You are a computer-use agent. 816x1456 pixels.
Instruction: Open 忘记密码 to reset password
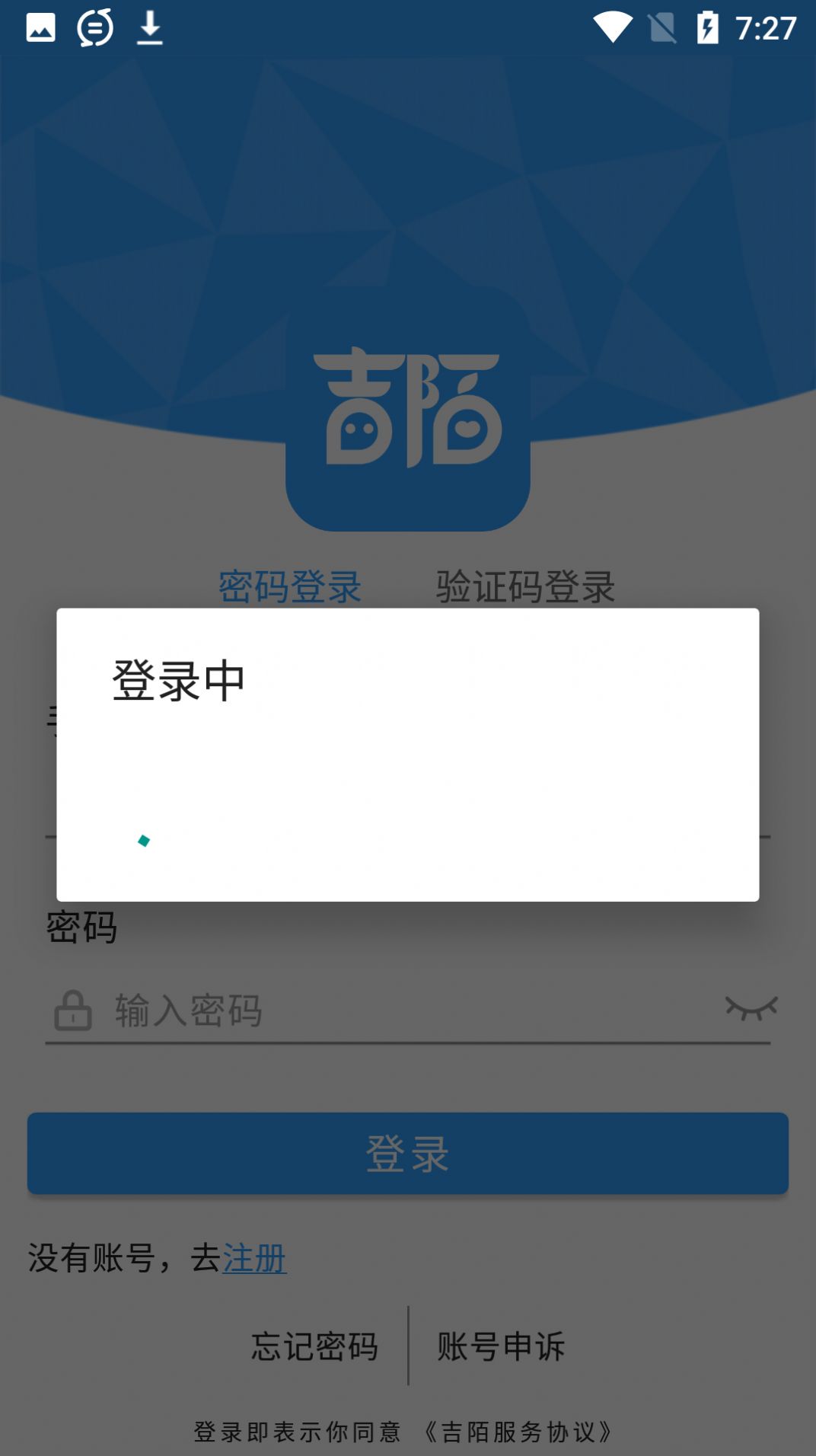(x=314, y=1346)
